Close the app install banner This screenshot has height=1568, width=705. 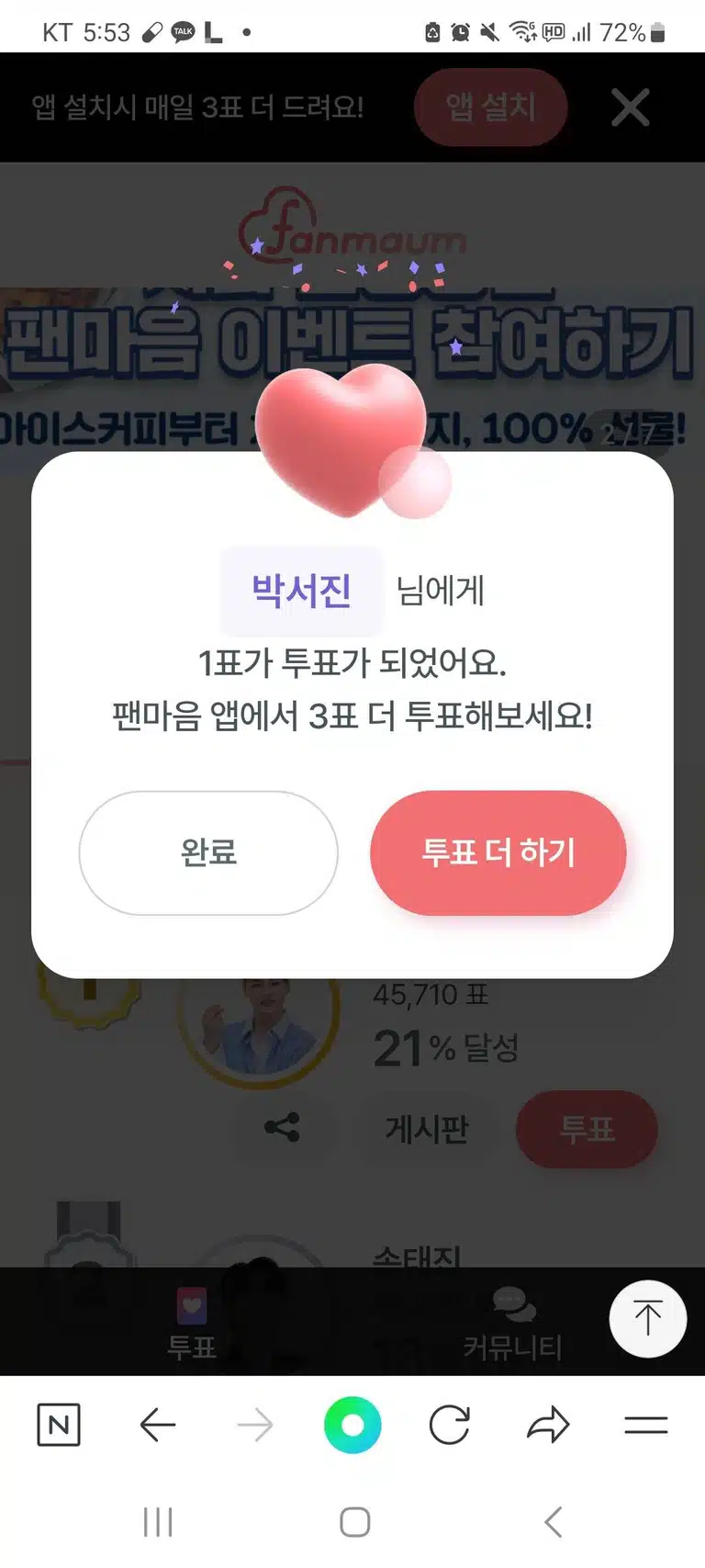click(631, 107)
